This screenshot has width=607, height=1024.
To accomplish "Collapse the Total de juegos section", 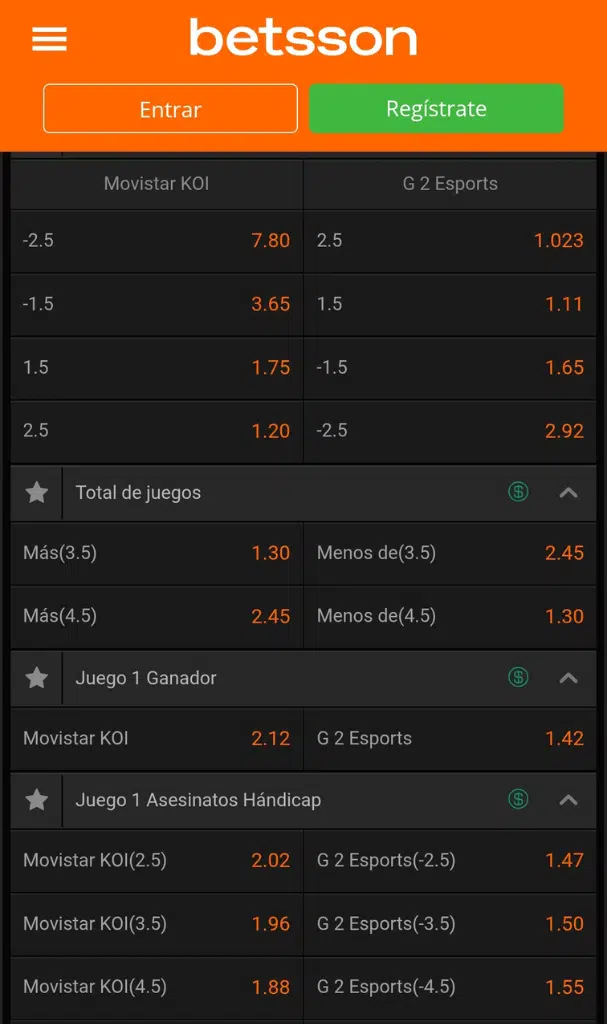I will coord(568,492).
